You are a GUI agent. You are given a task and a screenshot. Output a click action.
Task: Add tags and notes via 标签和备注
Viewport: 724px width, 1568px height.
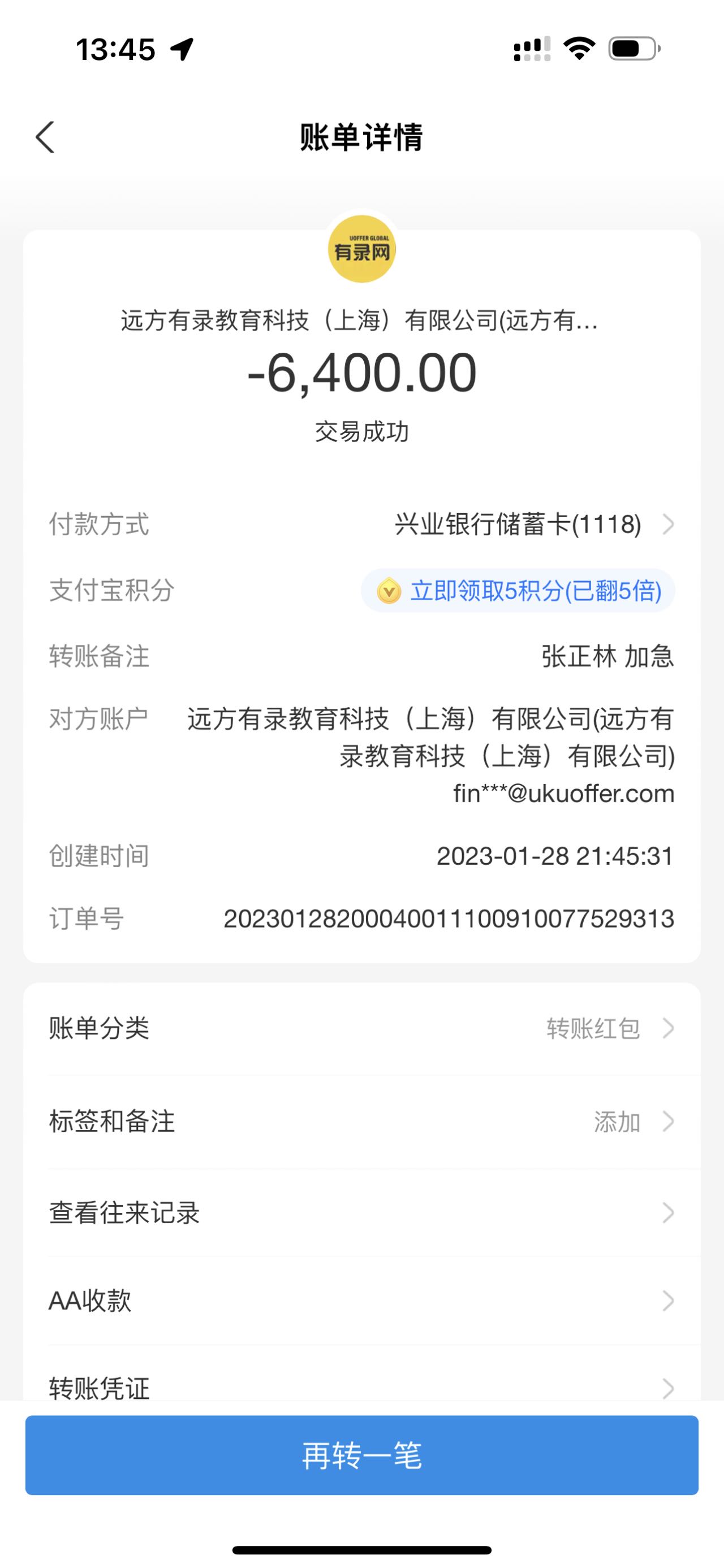(x=361, y=1121)
